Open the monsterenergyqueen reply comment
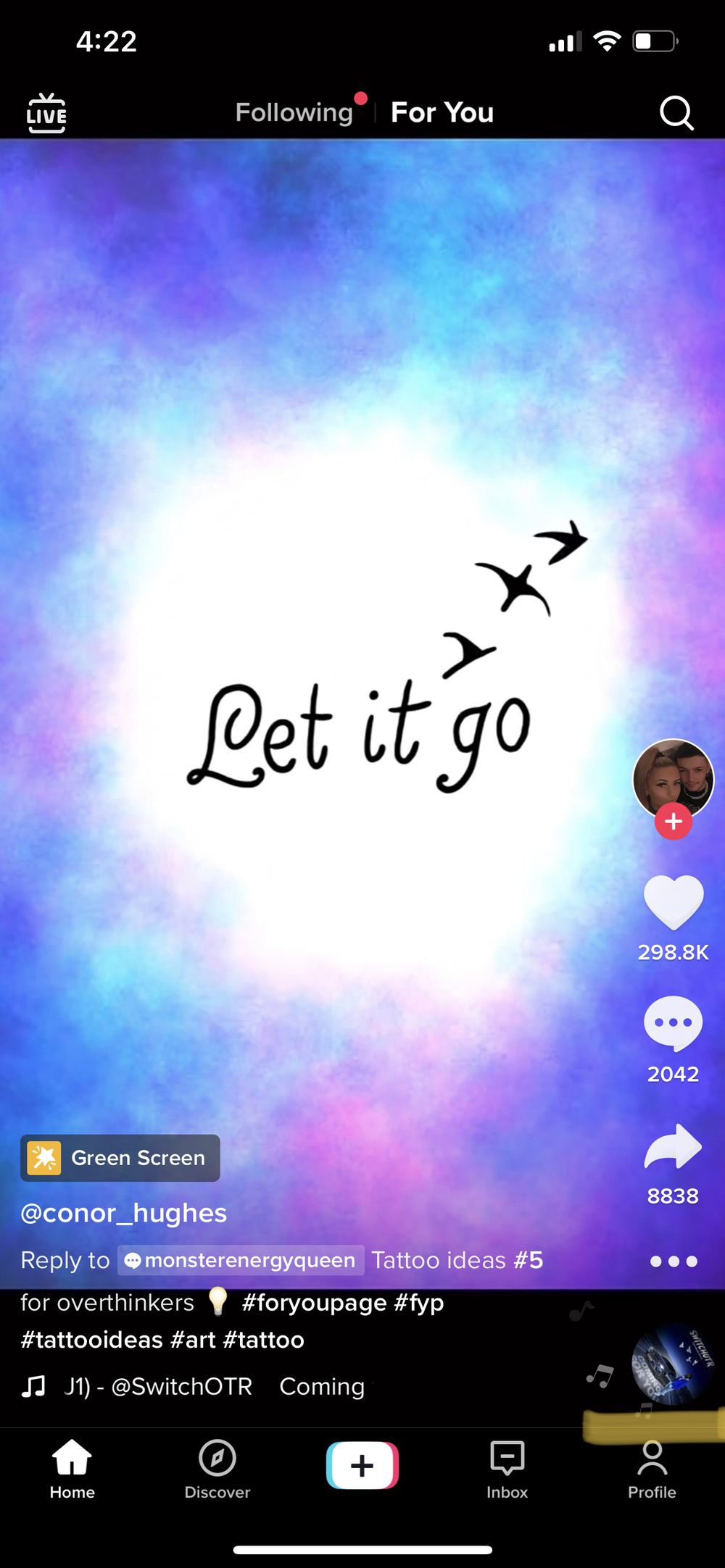 tap(241, 1260)
